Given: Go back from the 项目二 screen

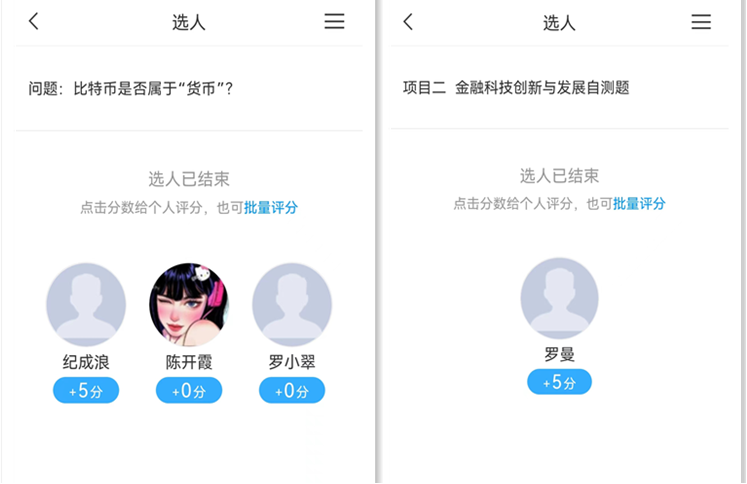Looking at the screenshot, I should point(407,22).
